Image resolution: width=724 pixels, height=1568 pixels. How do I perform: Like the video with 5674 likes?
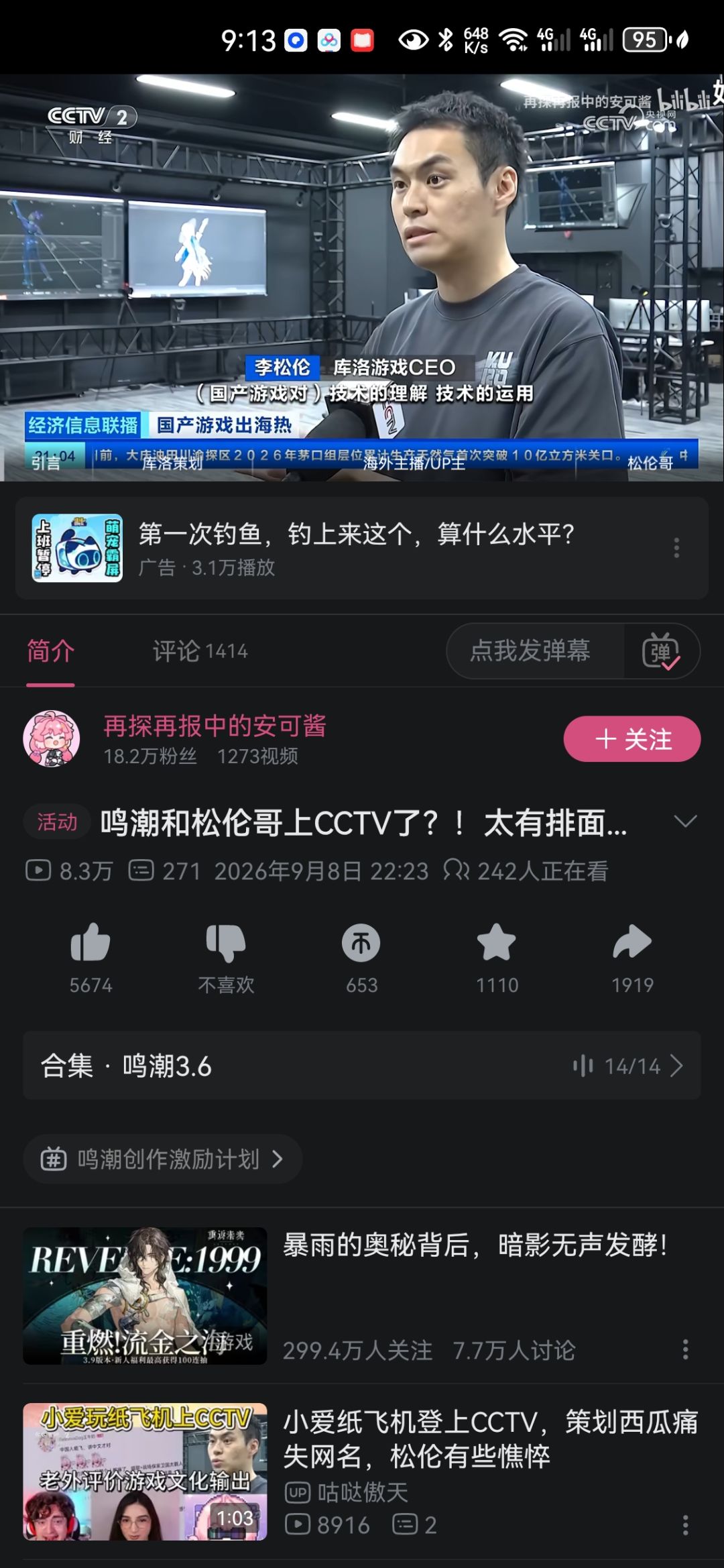point(90,942)
